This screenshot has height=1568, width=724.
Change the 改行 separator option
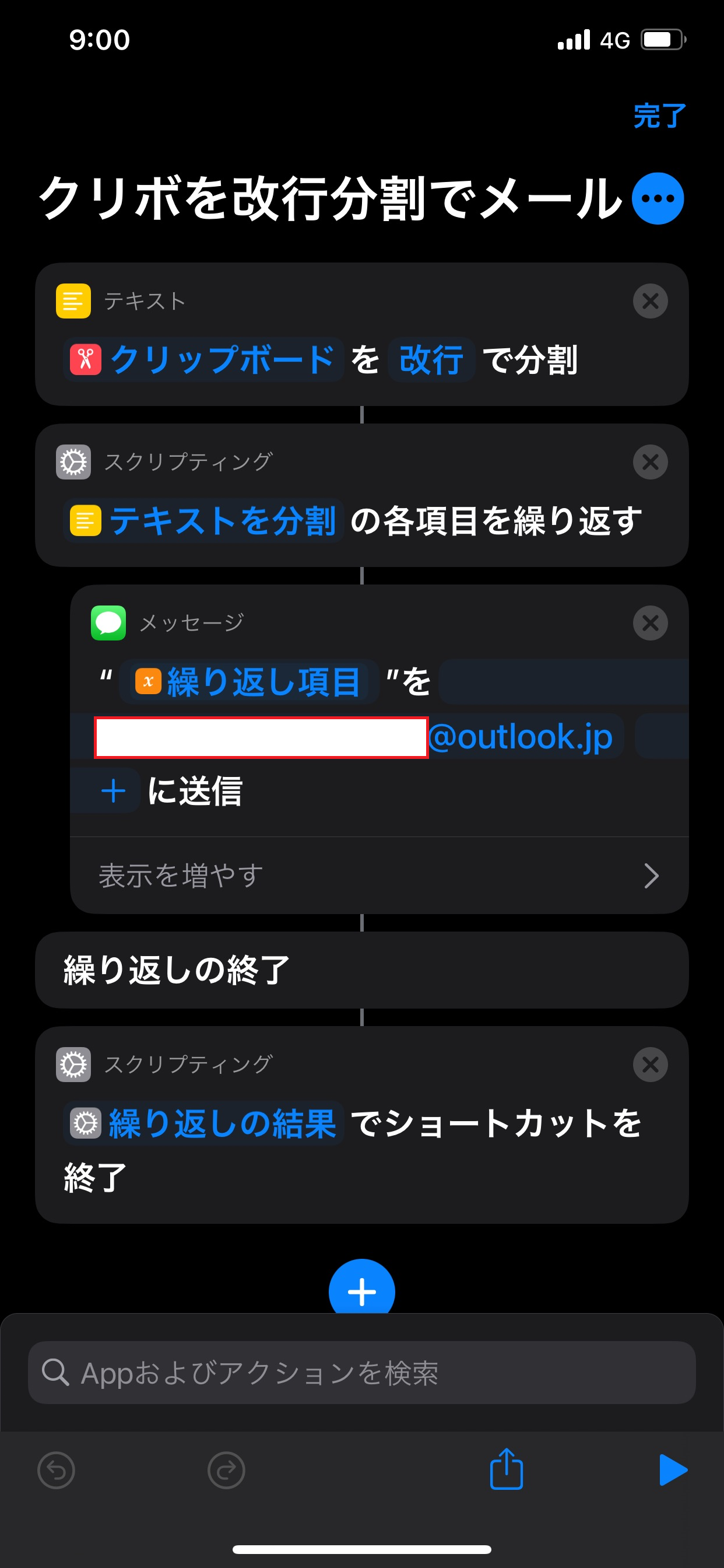click(x=431, y=359)
